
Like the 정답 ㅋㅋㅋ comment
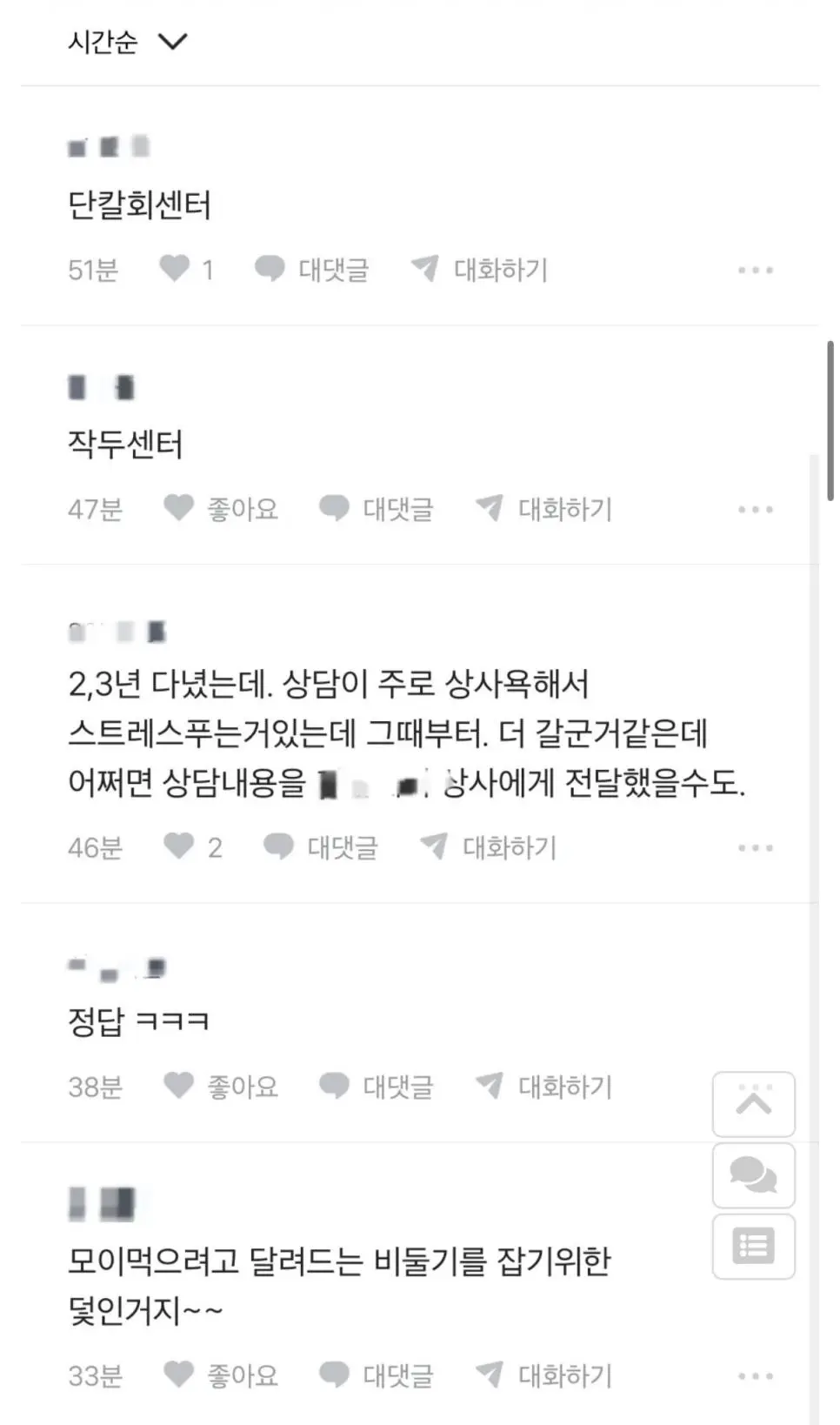221,1086
